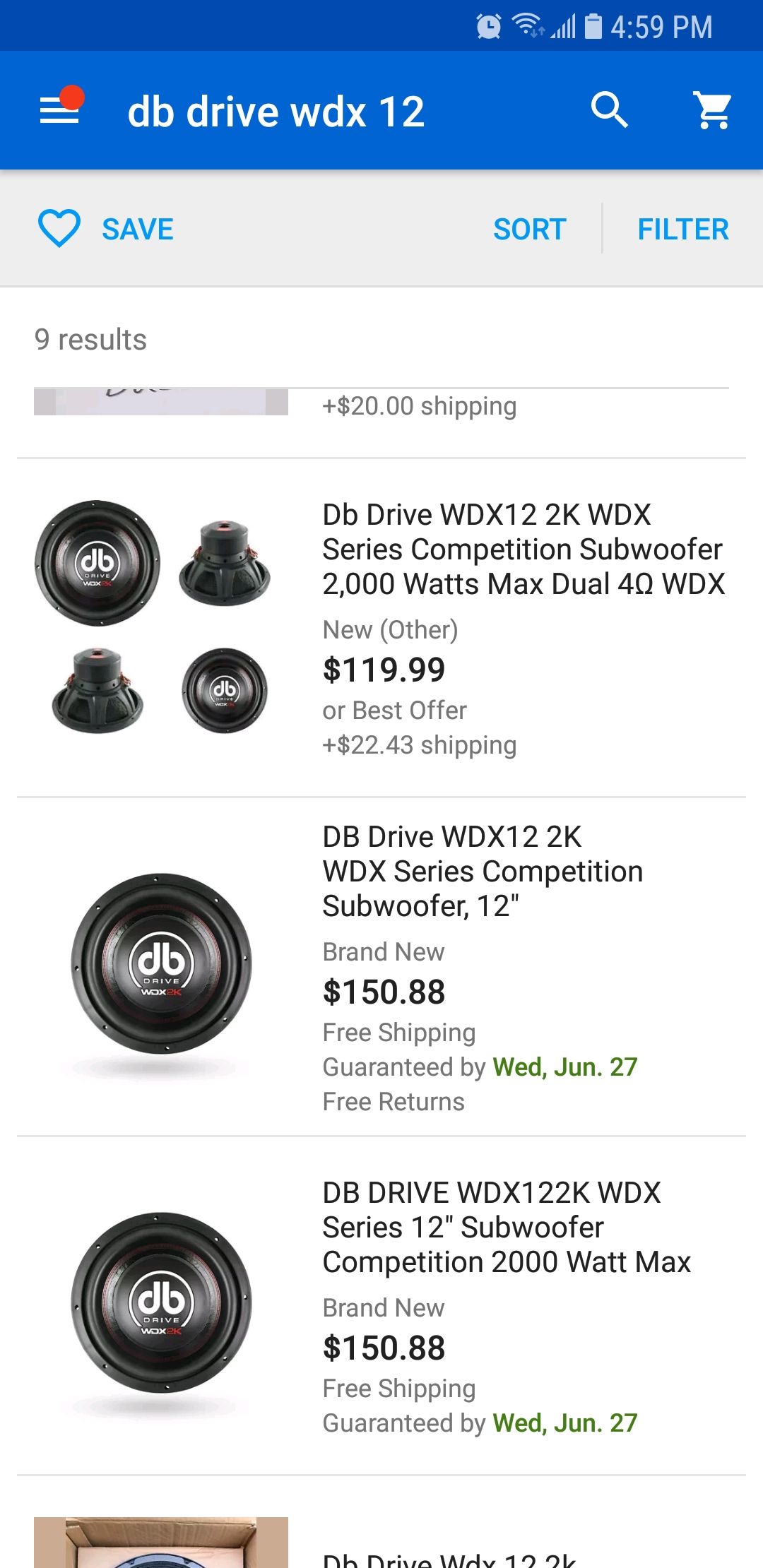Open the DB Drive WDX12 2K Free Returns listing
The image size is (763, 1568).
point(483,872)
